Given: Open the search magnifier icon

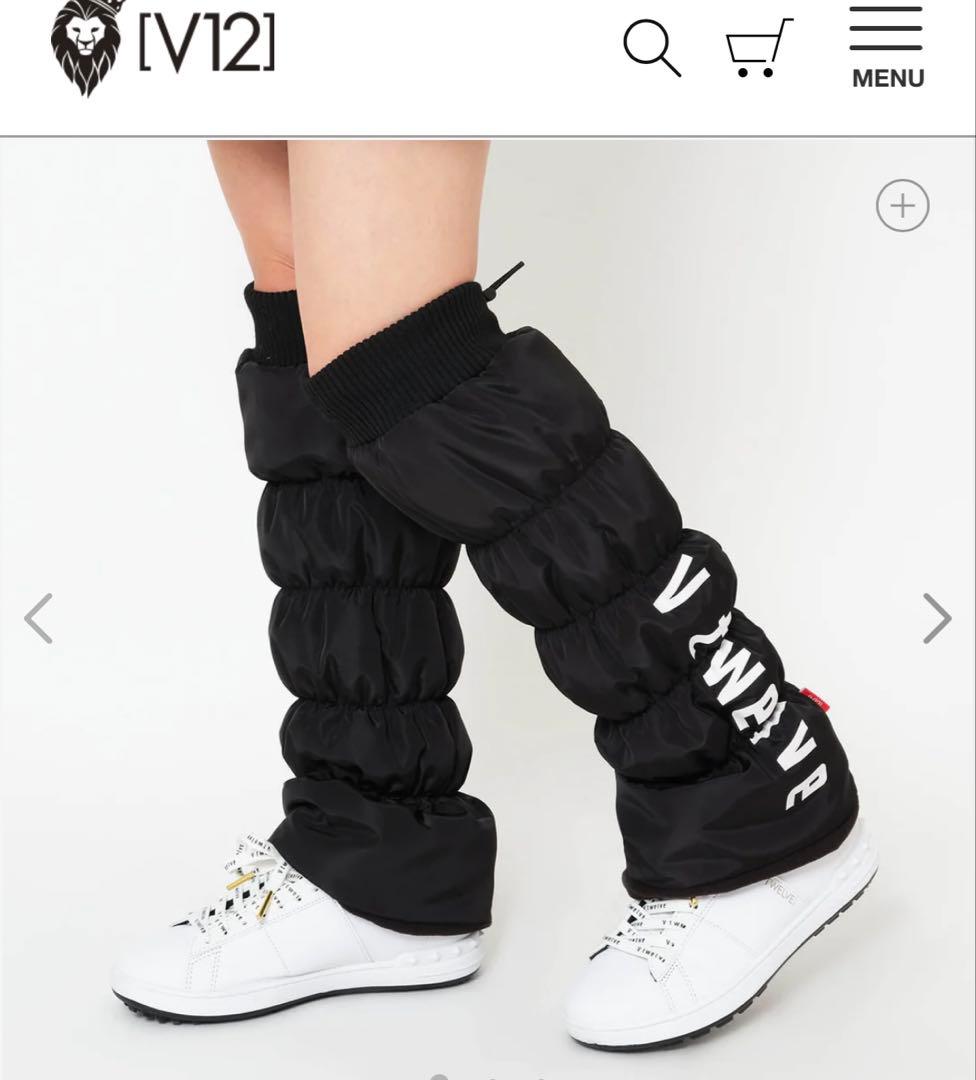Looking at the screenshot, I should (652, 48).
